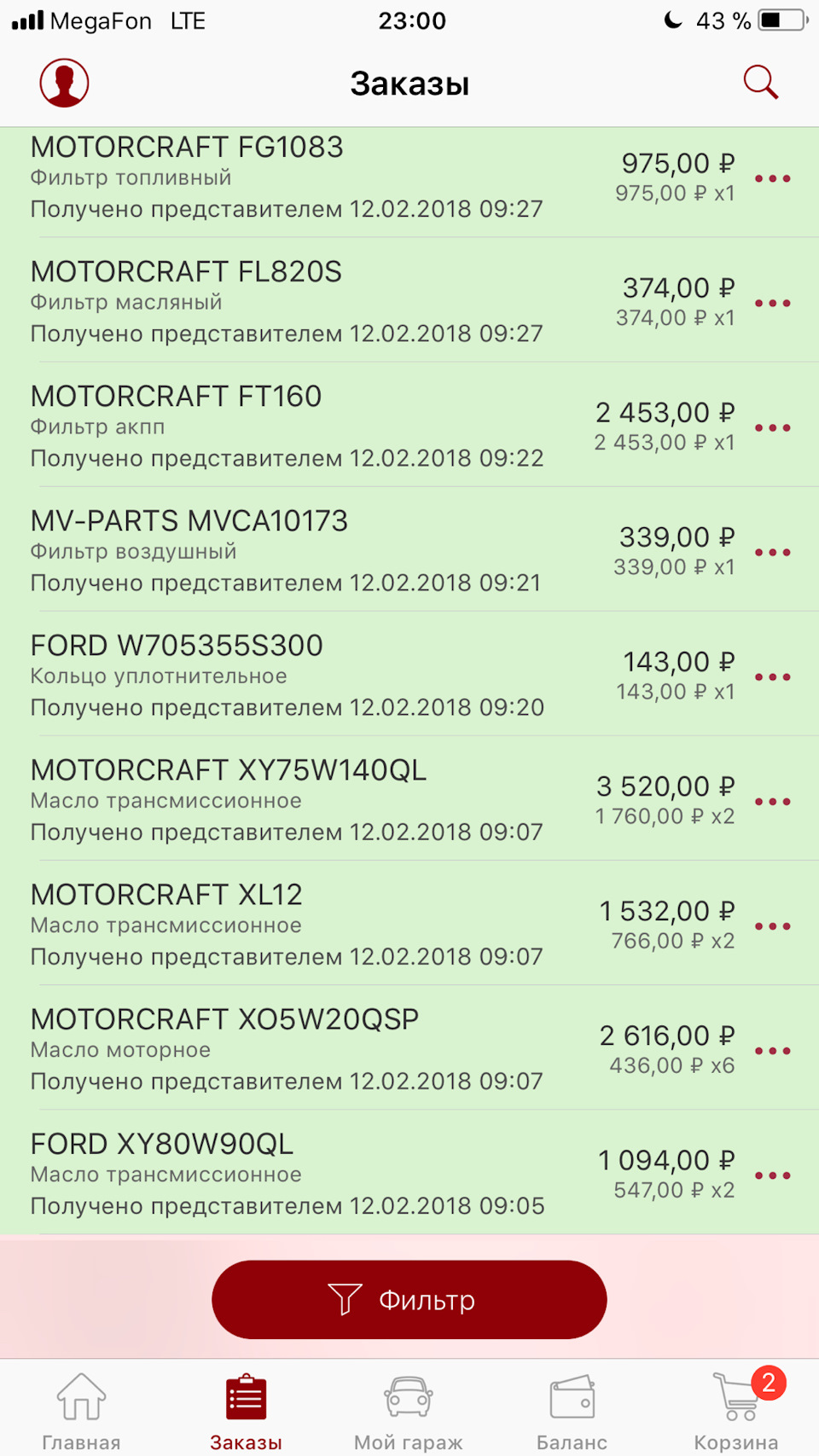The height and width of the screenshot is (1456, 819).
Task: Open the three-dot menu for MOTORCRAFT XY75W140QL
Action: point(772,802)
